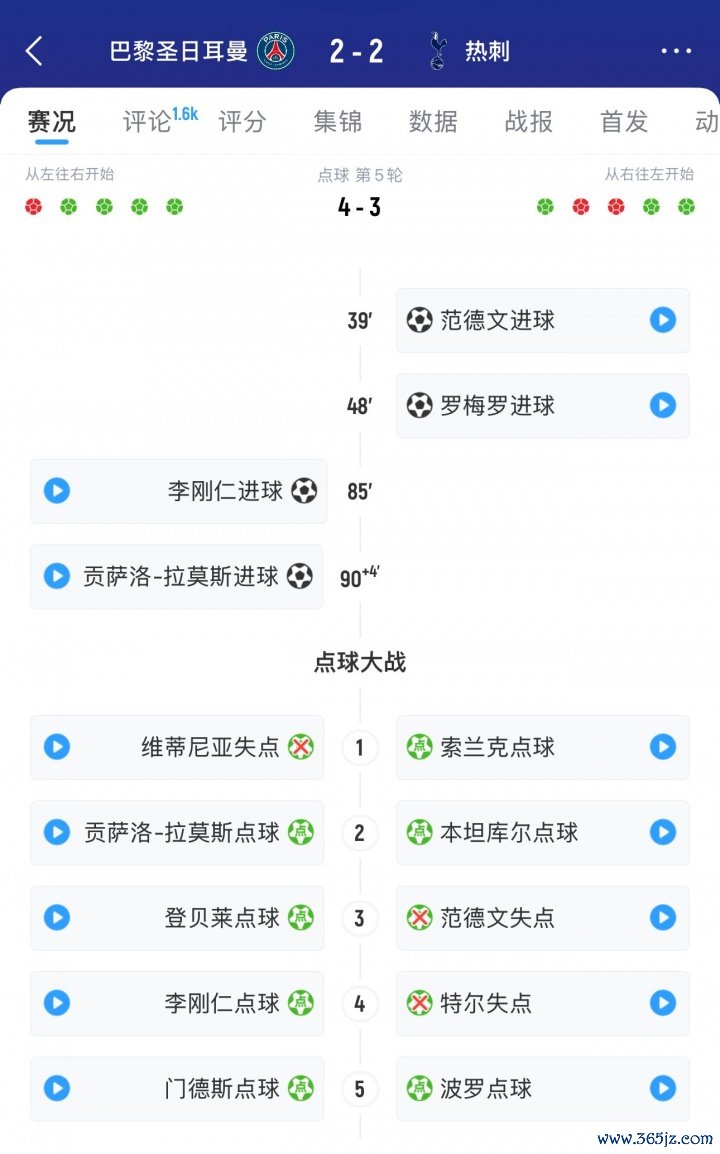Switch to the 评论 tab
Image resolution: width=720 pixels, height=1154 pixels.
point(148,122)
